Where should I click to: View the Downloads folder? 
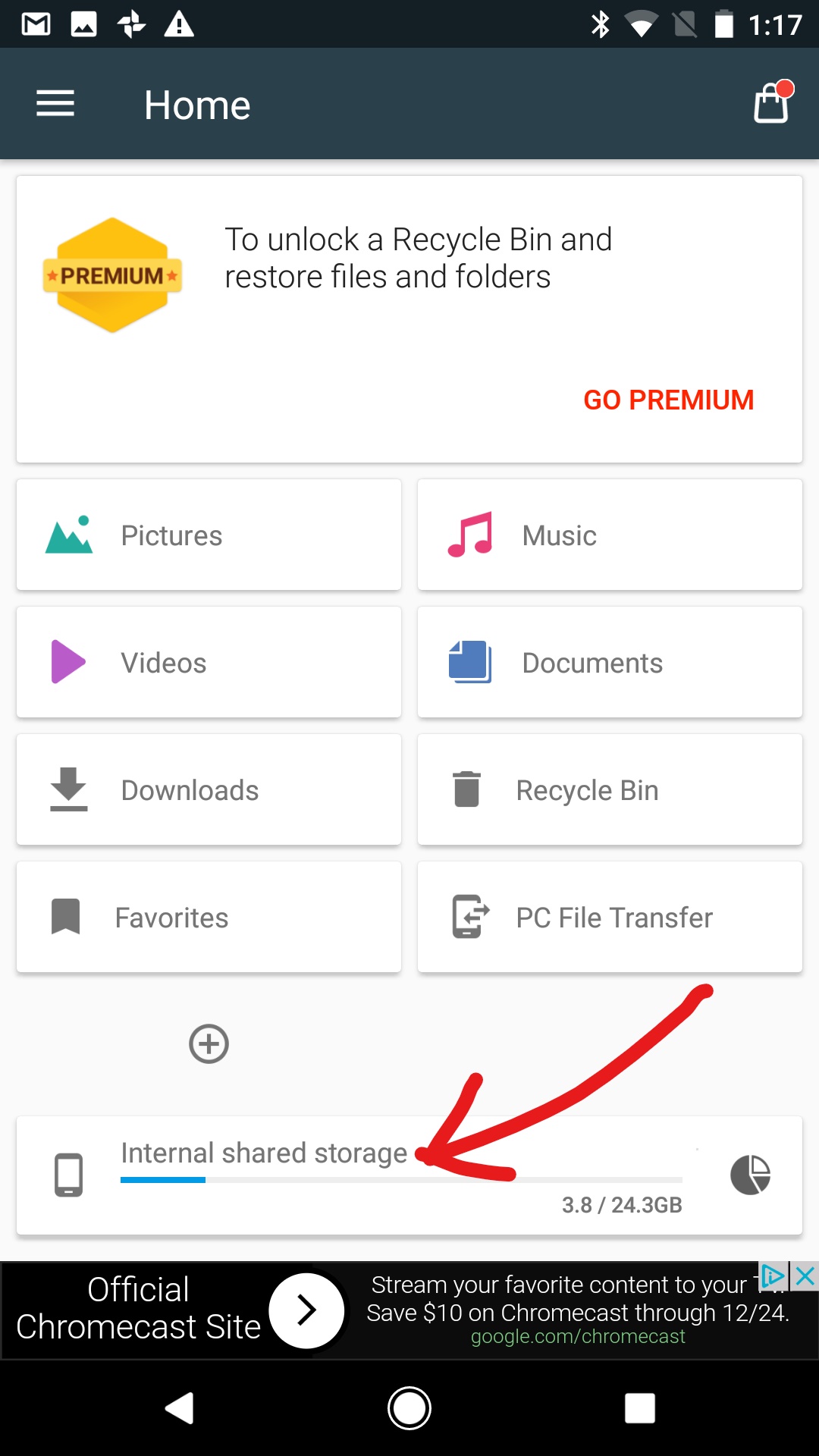coord(209,790)
